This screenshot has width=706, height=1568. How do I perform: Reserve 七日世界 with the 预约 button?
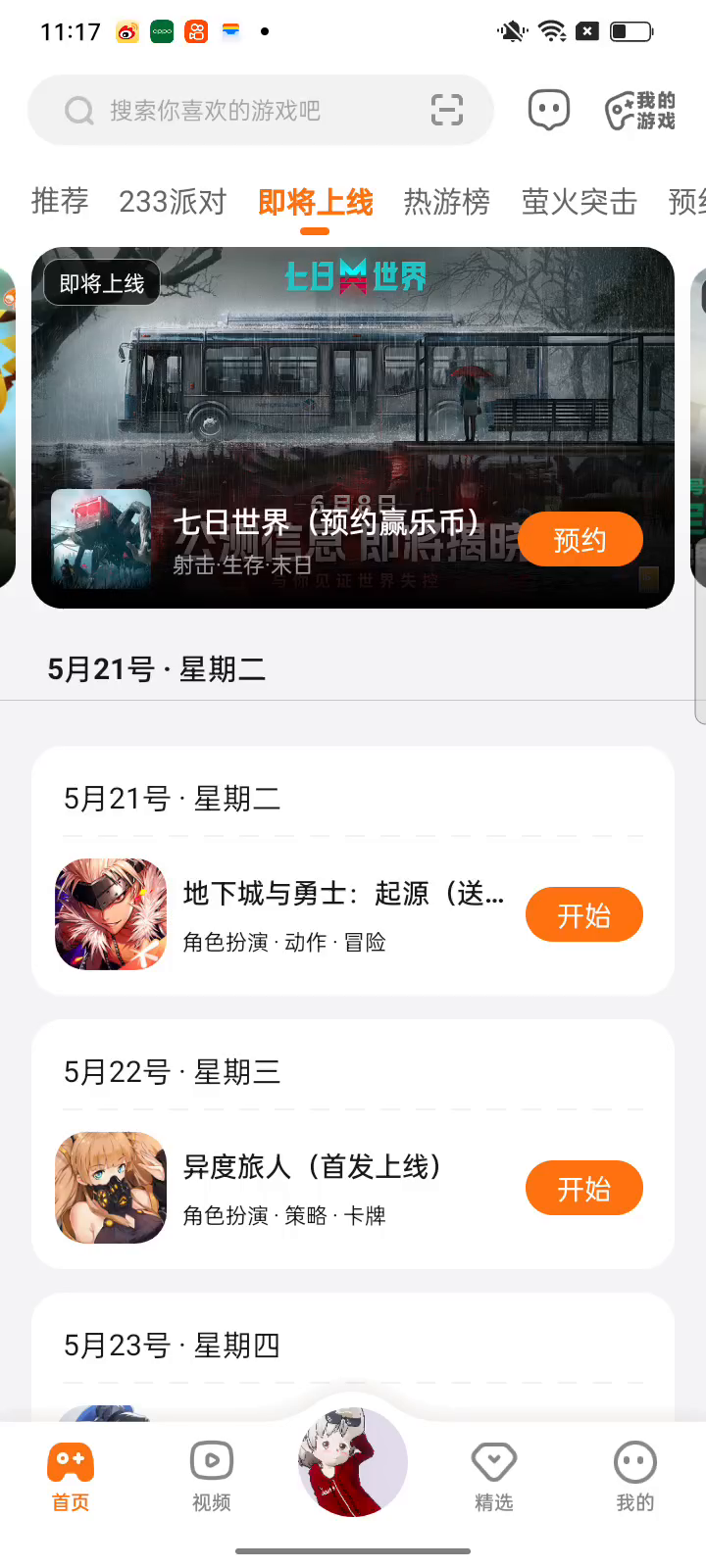click(x=580, y=539)
